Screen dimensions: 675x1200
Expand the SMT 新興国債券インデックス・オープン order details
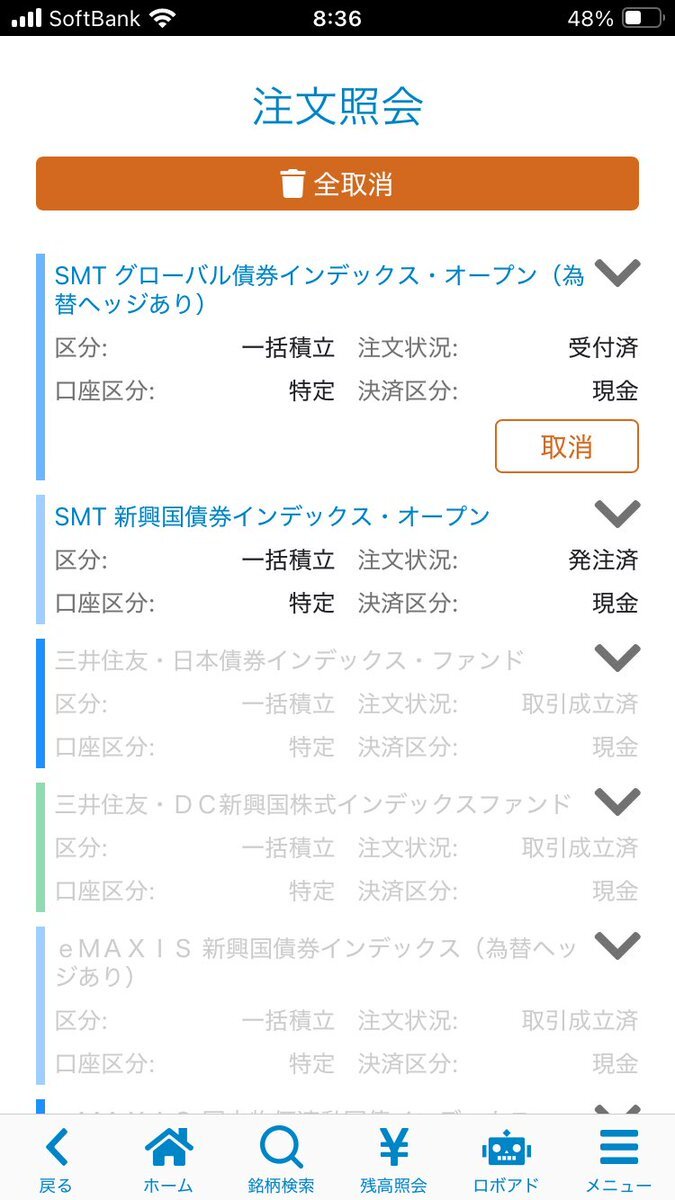(617, 514)
